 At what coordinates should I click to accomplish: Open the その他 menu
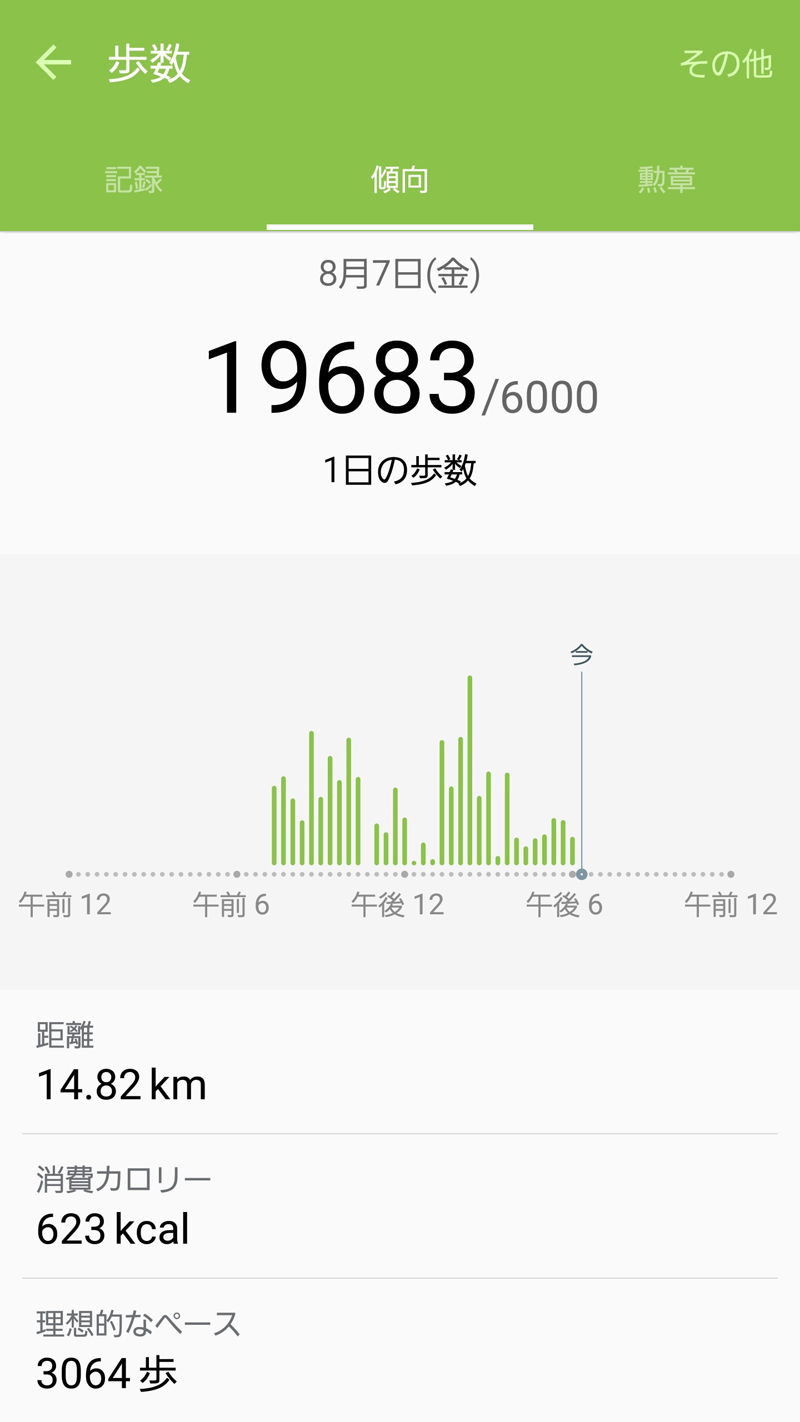pyautogui.click(x=725, y=64)
